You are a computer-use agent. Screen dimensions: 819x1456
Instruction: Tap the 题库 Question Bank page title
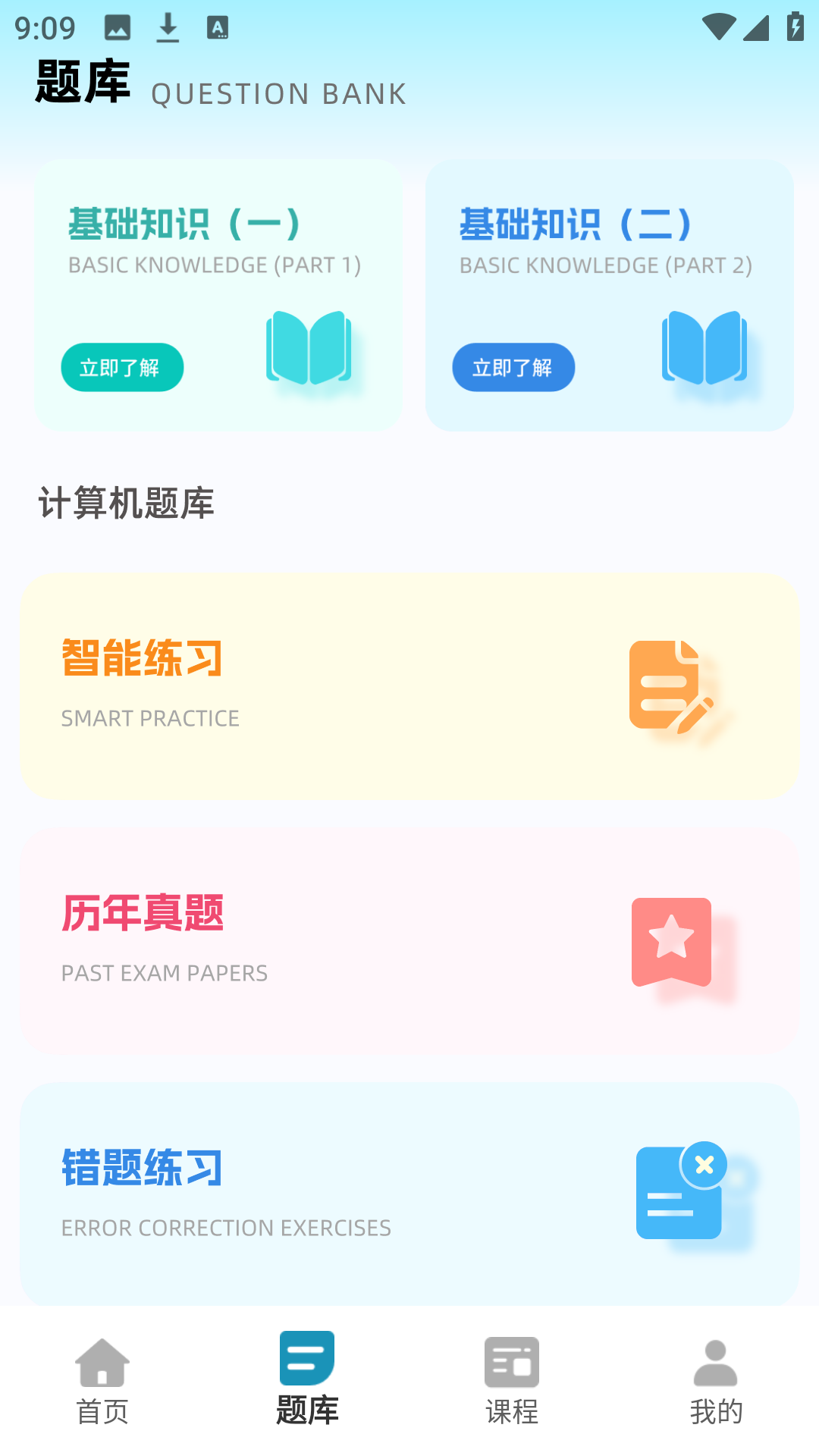(83, 80)
